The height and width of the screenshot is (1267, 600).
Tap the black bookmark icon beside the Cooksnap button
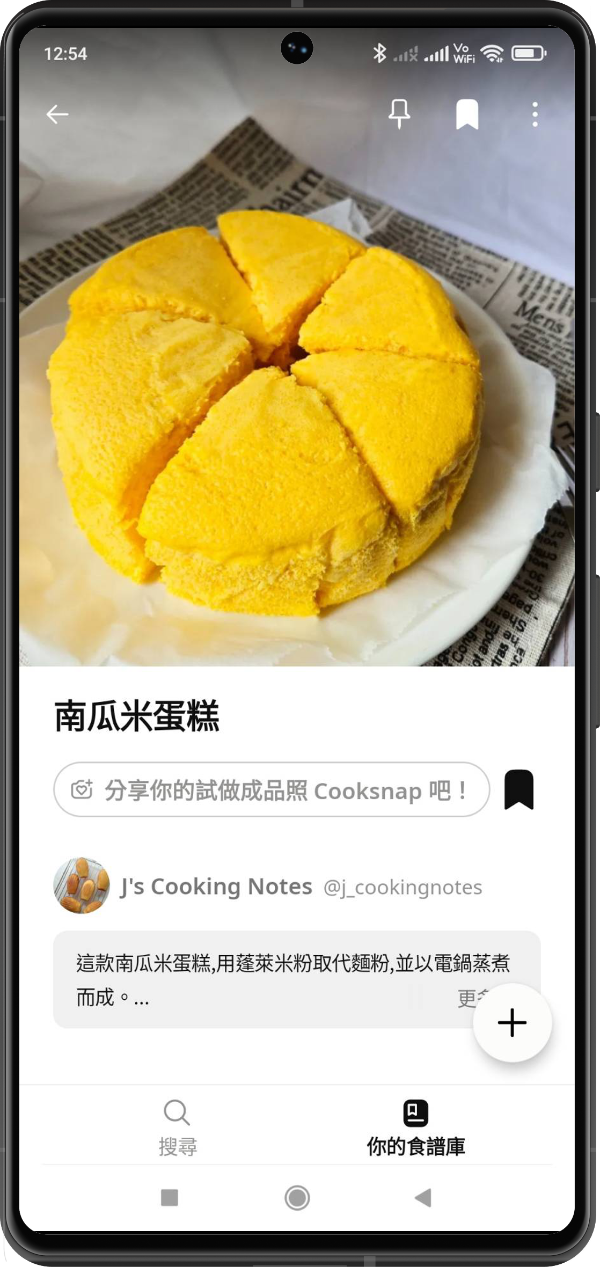pos(518,790)
